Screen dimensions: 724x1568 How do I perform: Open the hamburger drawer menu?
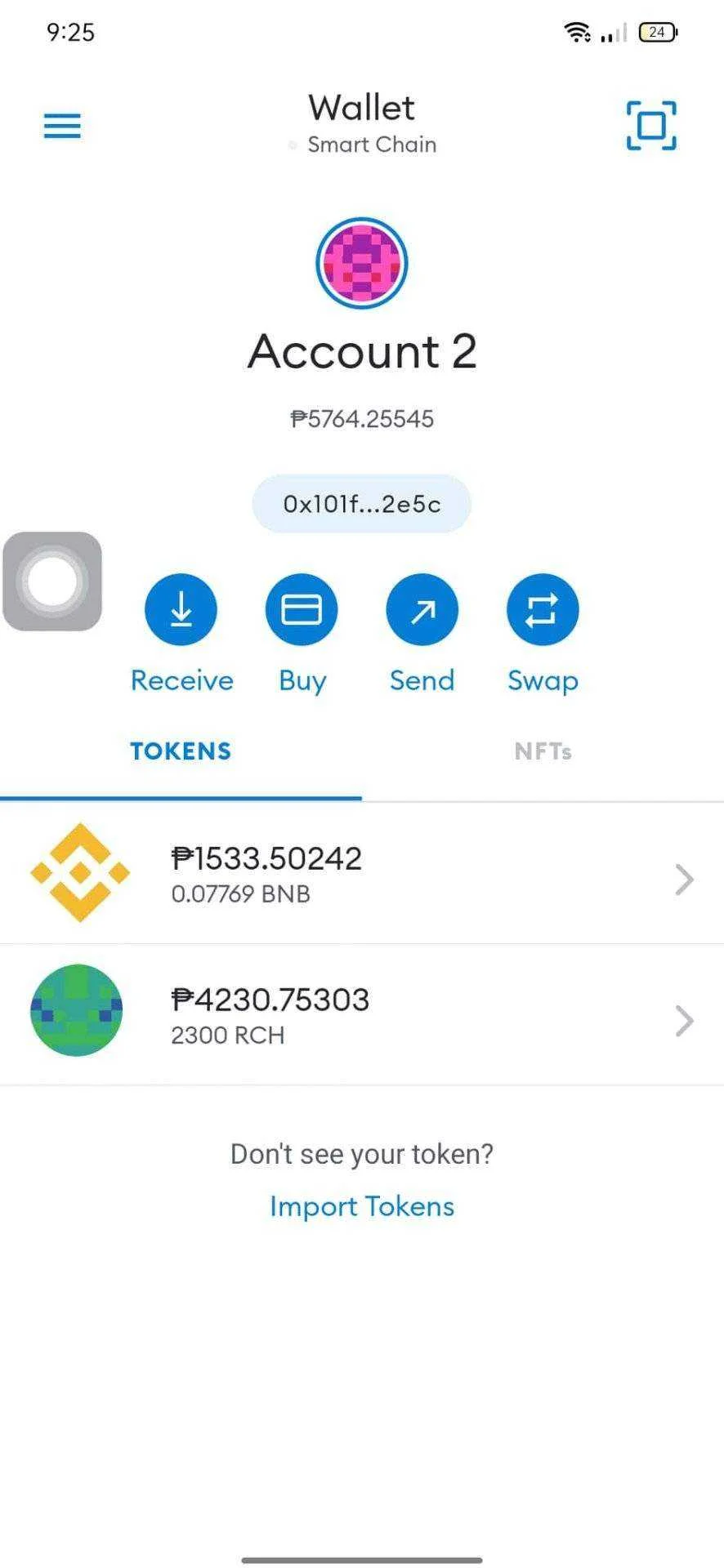coord(62,126)
